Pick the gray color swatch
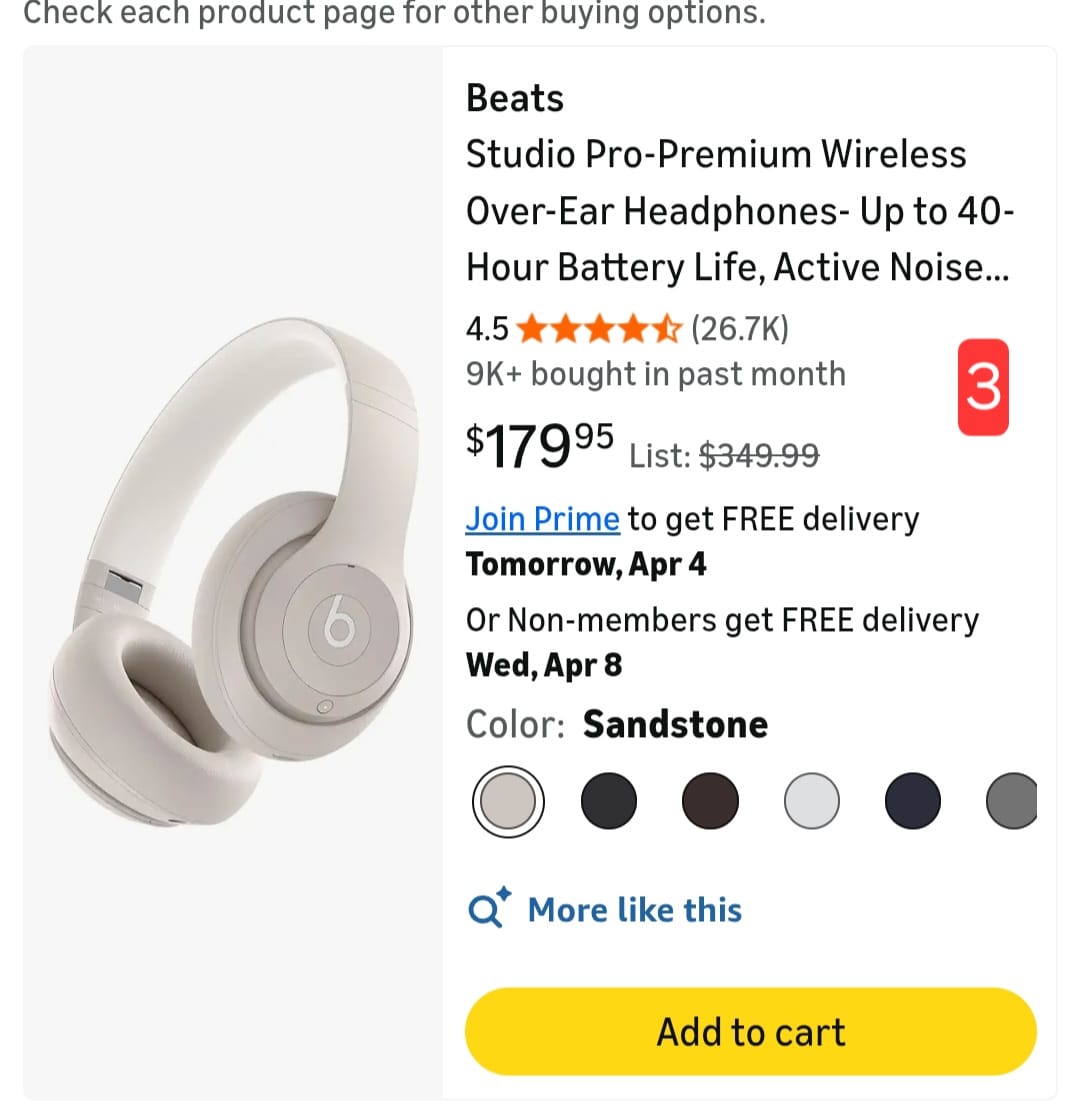Image resolution: width=1080 pixels, height=1104 pixels. (1012, 801)
